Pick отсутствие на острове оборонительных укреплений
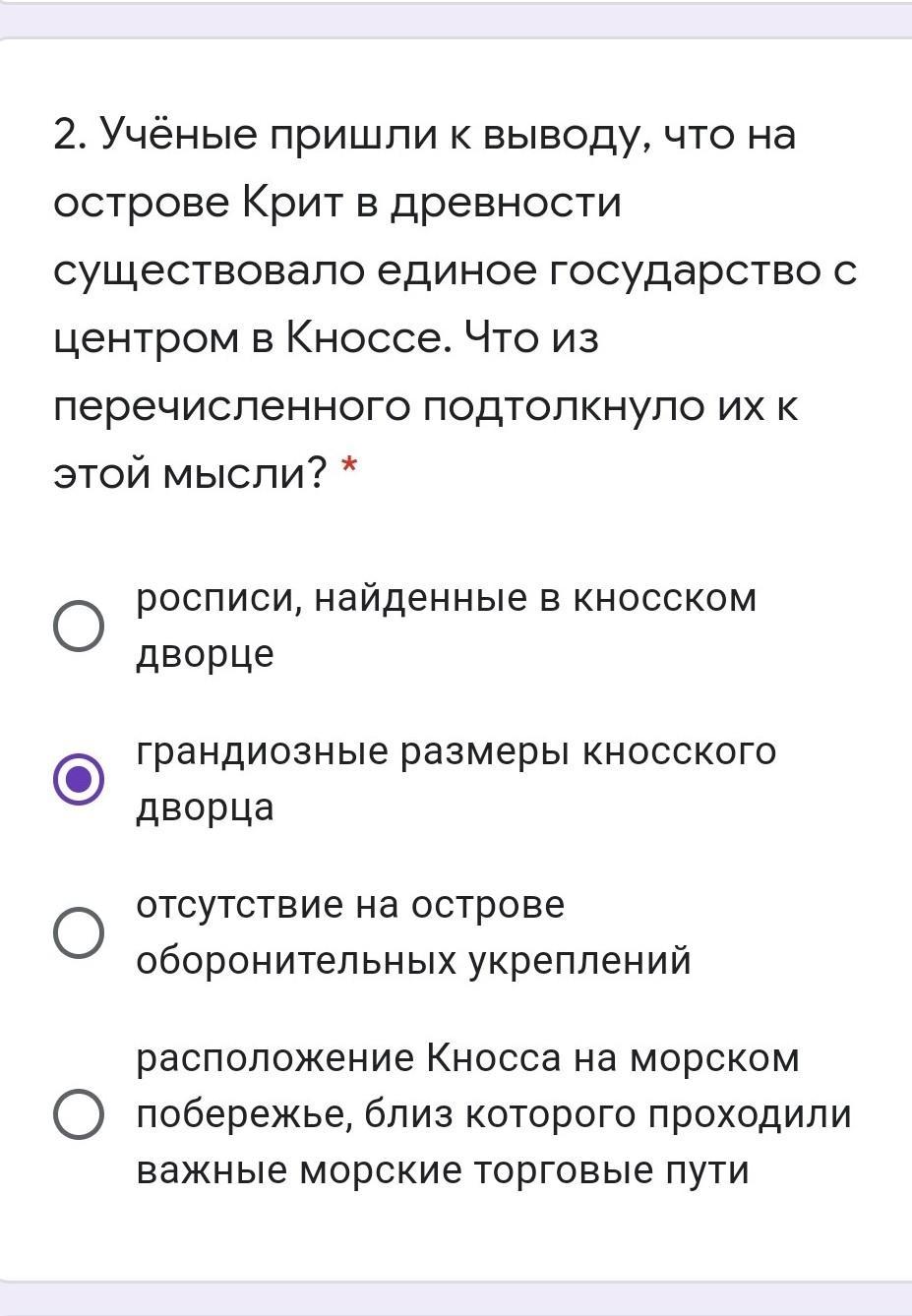 click(x=79, y=933)
